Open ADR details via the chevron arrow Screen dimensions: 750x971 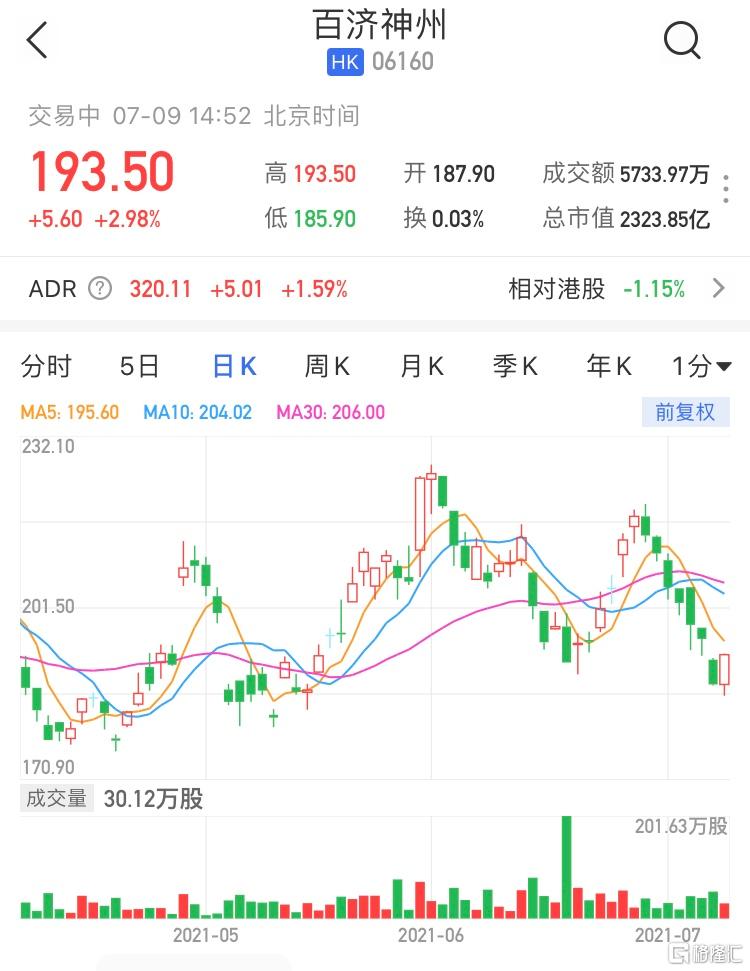(x=718, y=290)
